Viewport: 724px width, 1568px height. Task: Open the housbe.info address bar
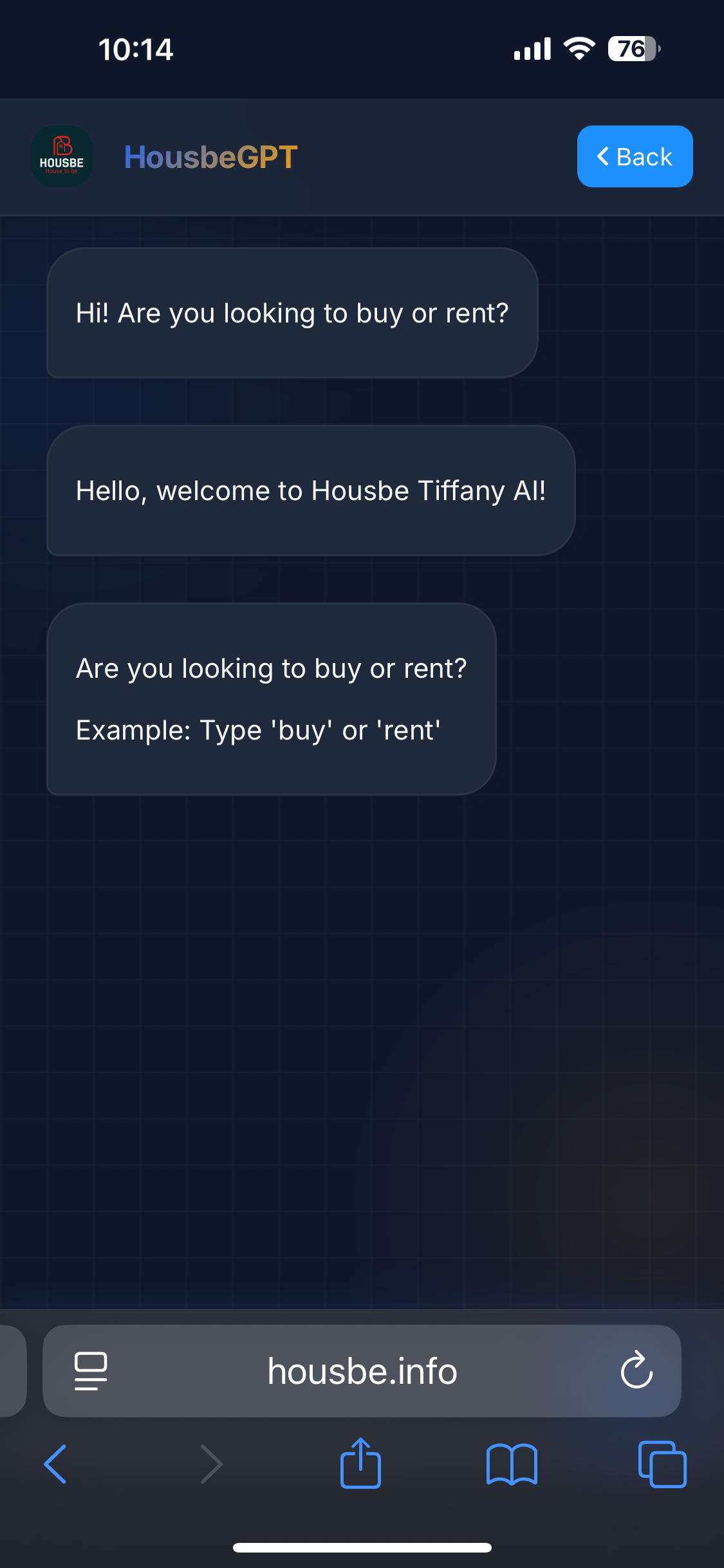click(x=362, y=1371)
